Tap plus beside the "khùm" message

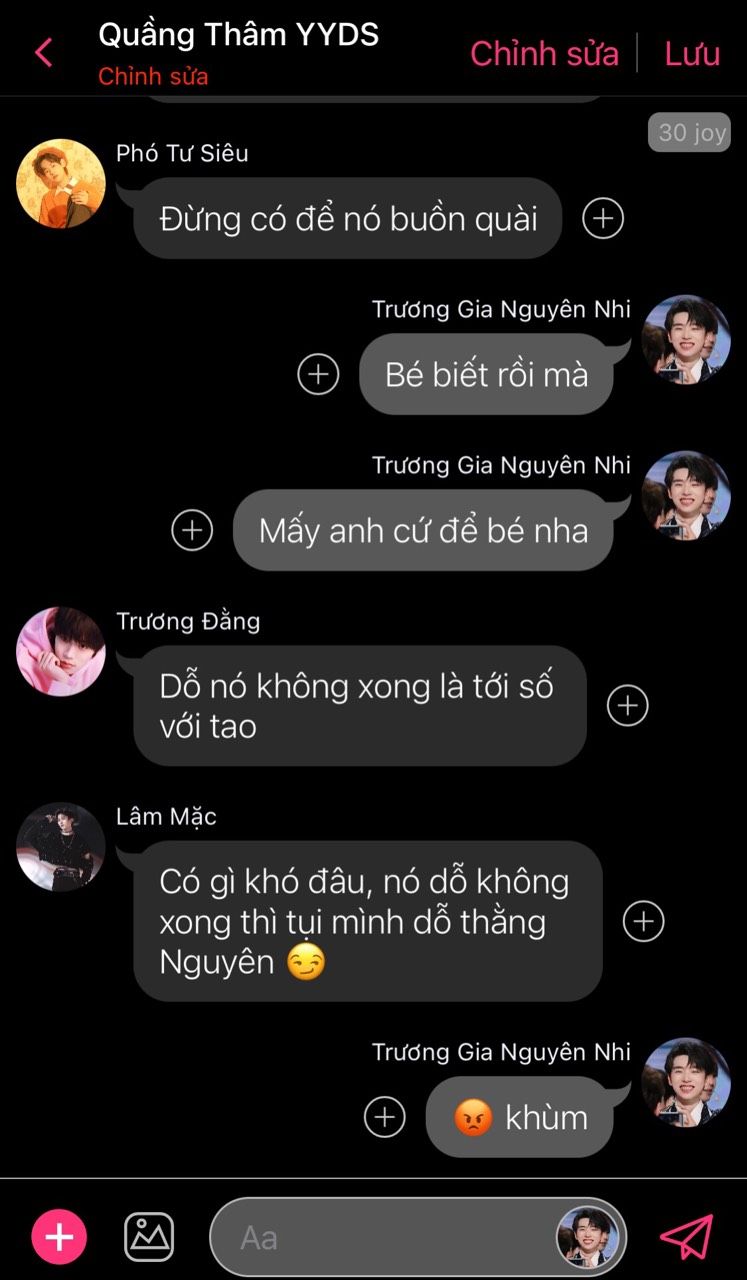(385, 1117)
